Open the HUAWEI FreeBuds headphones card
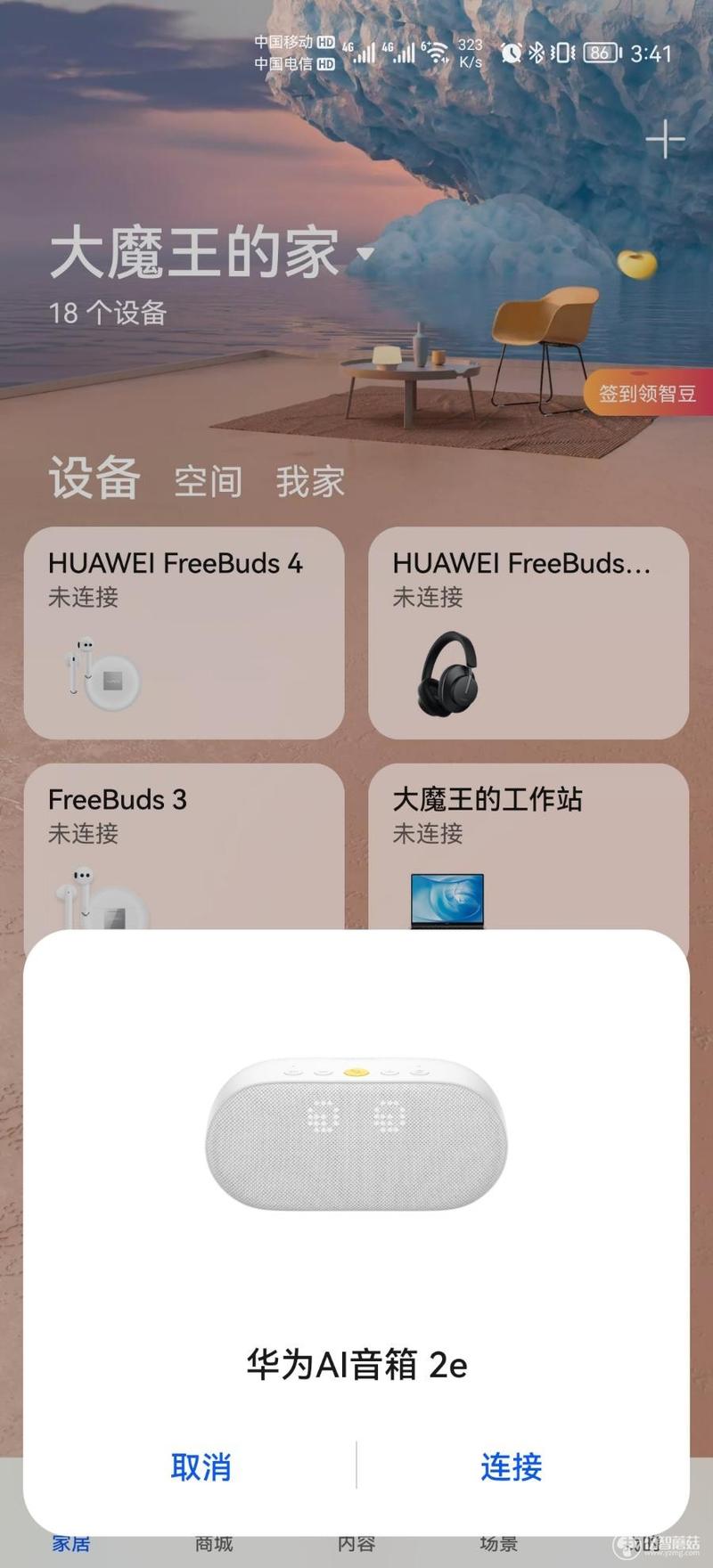The height and width of the screenshot is (1568, 713). pyautogui.click(x=528, y=633)
